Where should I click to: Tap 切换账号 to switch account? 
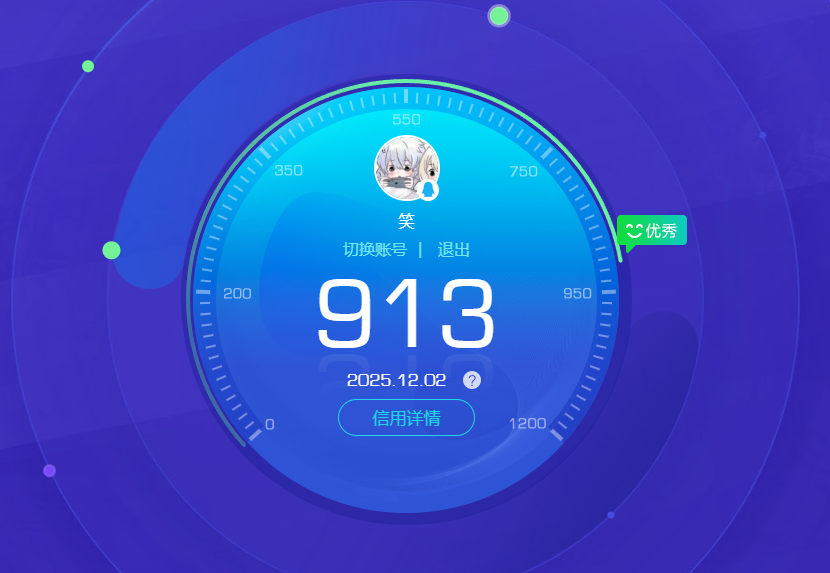375,250
